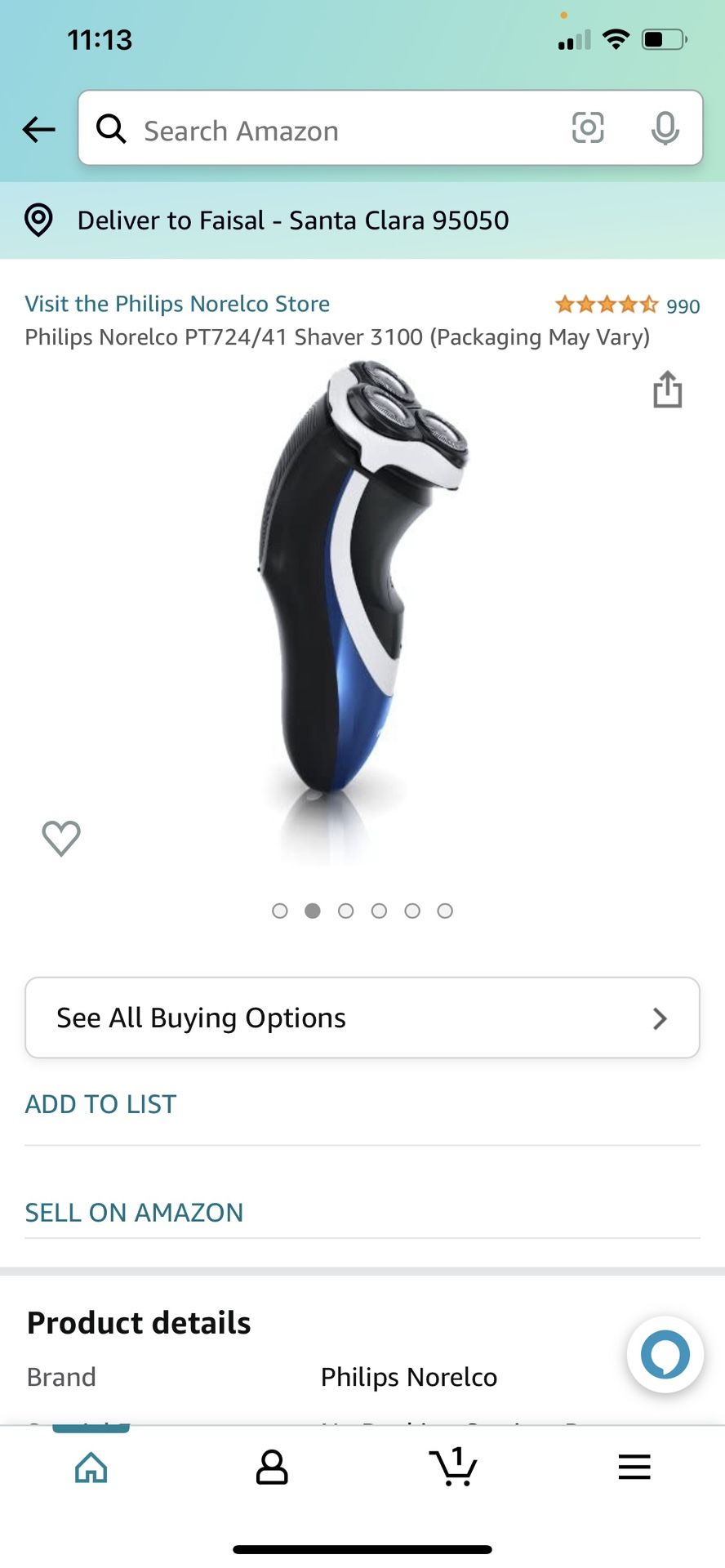This screenshot has height=1568, width=725.
Task: Tap the star rating to see 990 reviews
Action: (607, 303)
